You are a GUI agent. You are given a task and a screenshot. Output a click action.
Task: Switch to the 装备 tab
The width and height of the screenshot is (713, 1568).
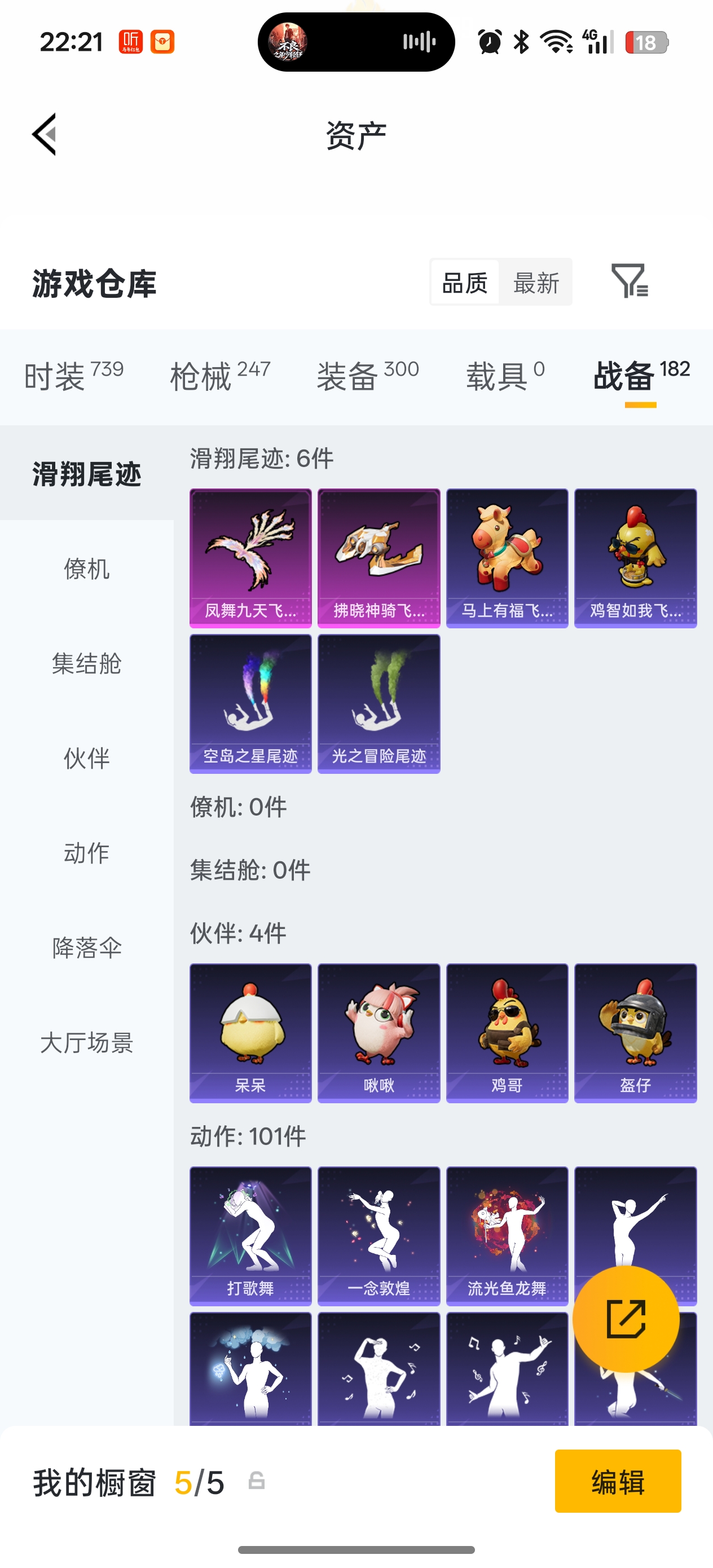pos(367,376)
